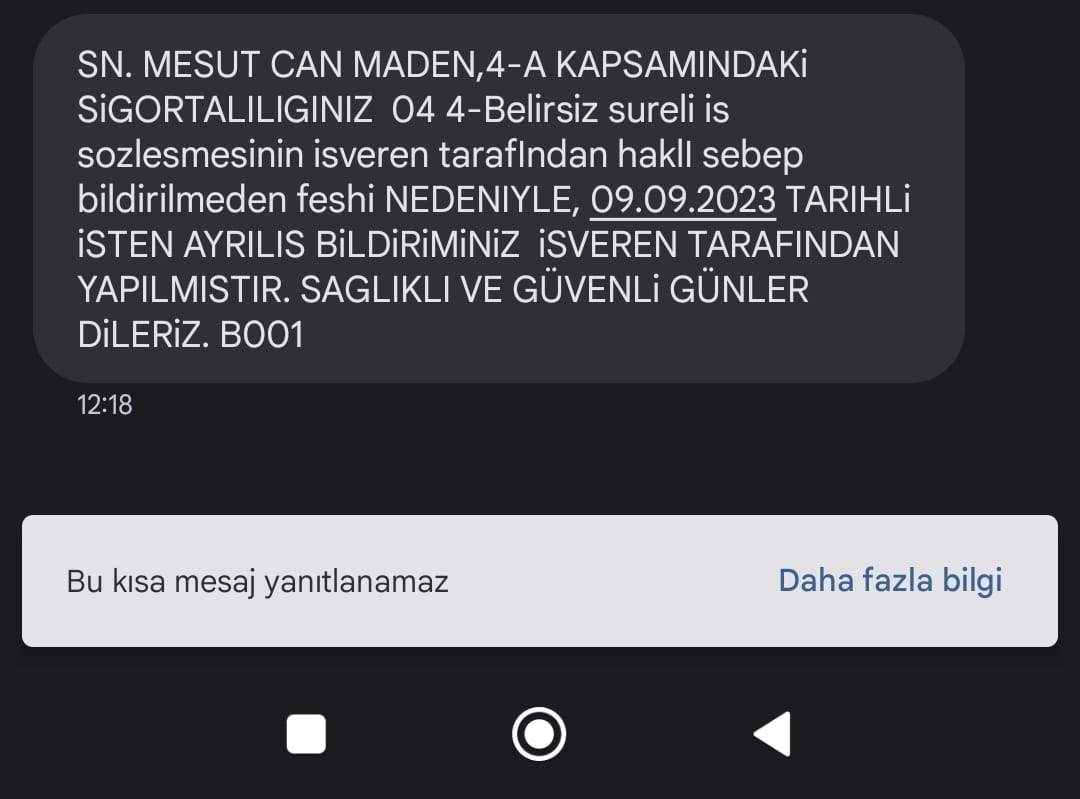Open the Daha fazla bilgi link
This screenshot has height=799, width=1080.
[890, 581]
